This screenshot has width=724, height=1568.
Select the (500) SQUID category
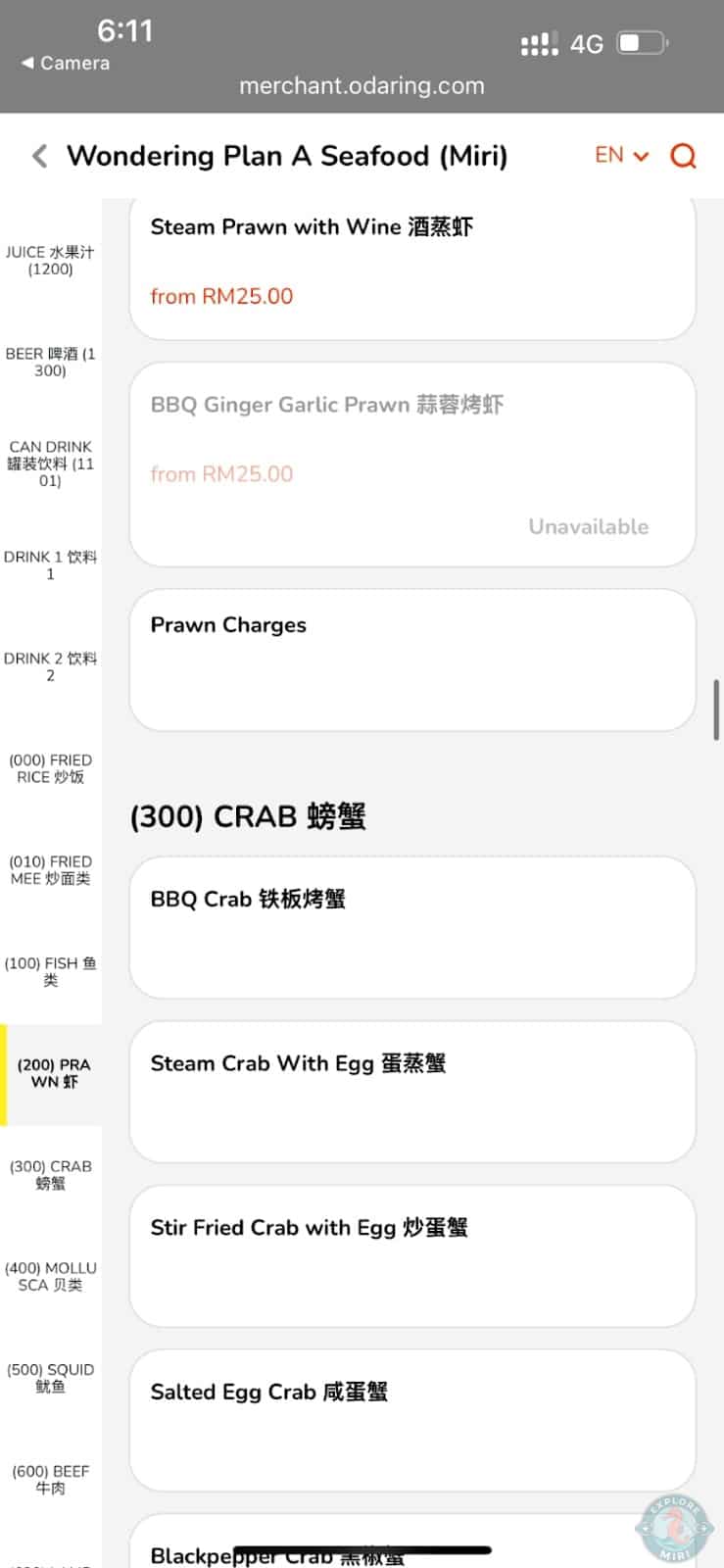click(x=51, y=1377)
